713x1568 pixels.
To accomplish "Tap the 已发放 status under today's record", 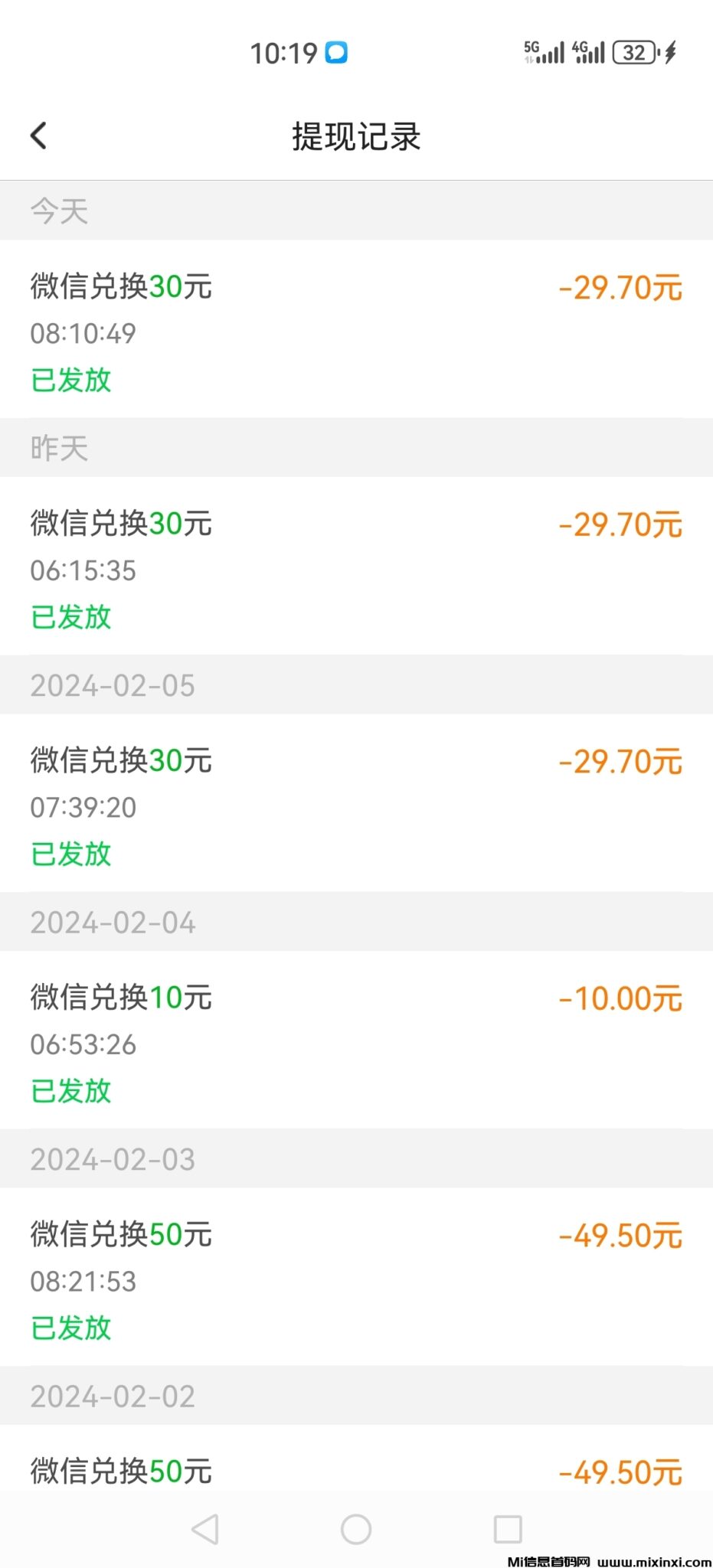I will tap(71, 380).
